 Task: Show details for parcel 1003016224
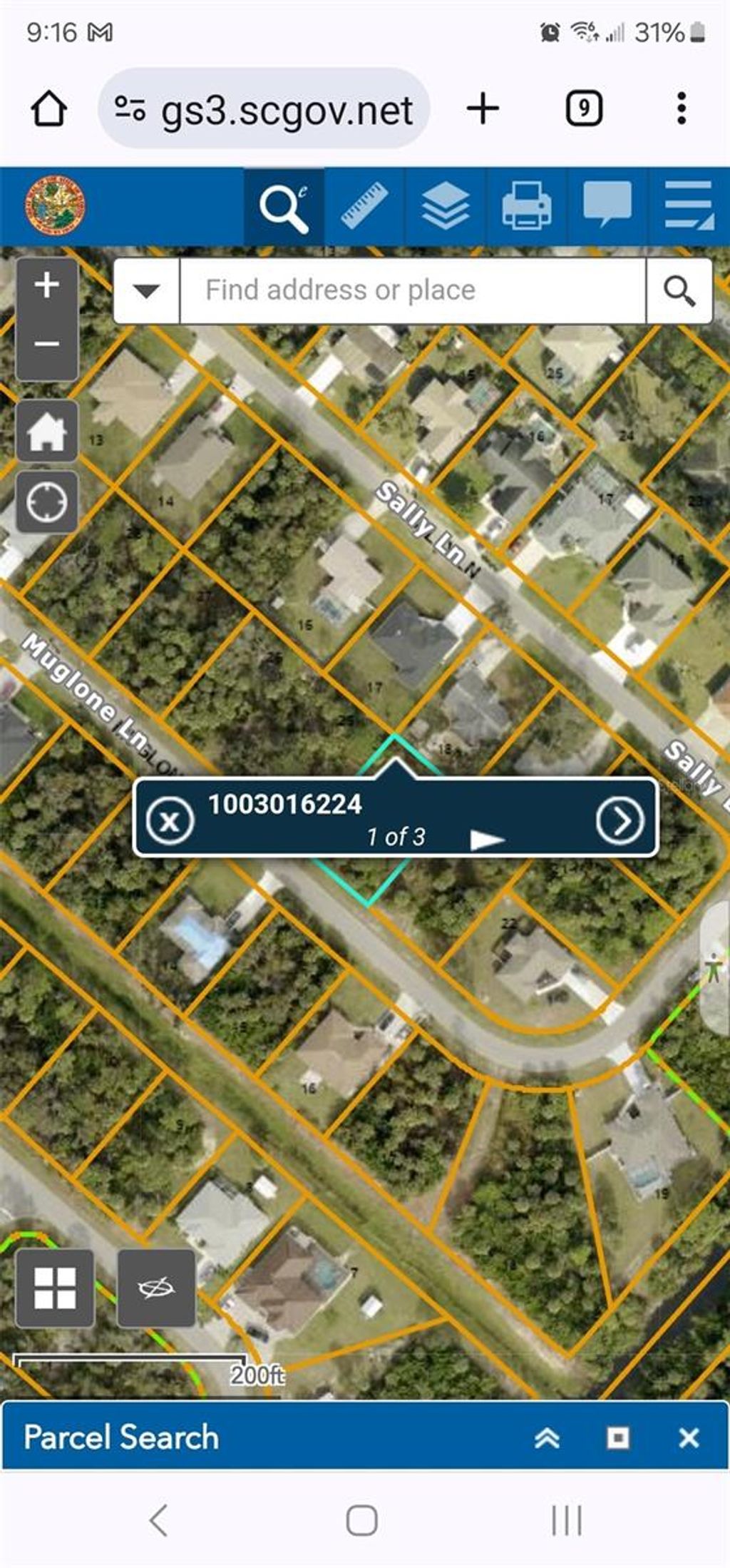tap(620, 820)
